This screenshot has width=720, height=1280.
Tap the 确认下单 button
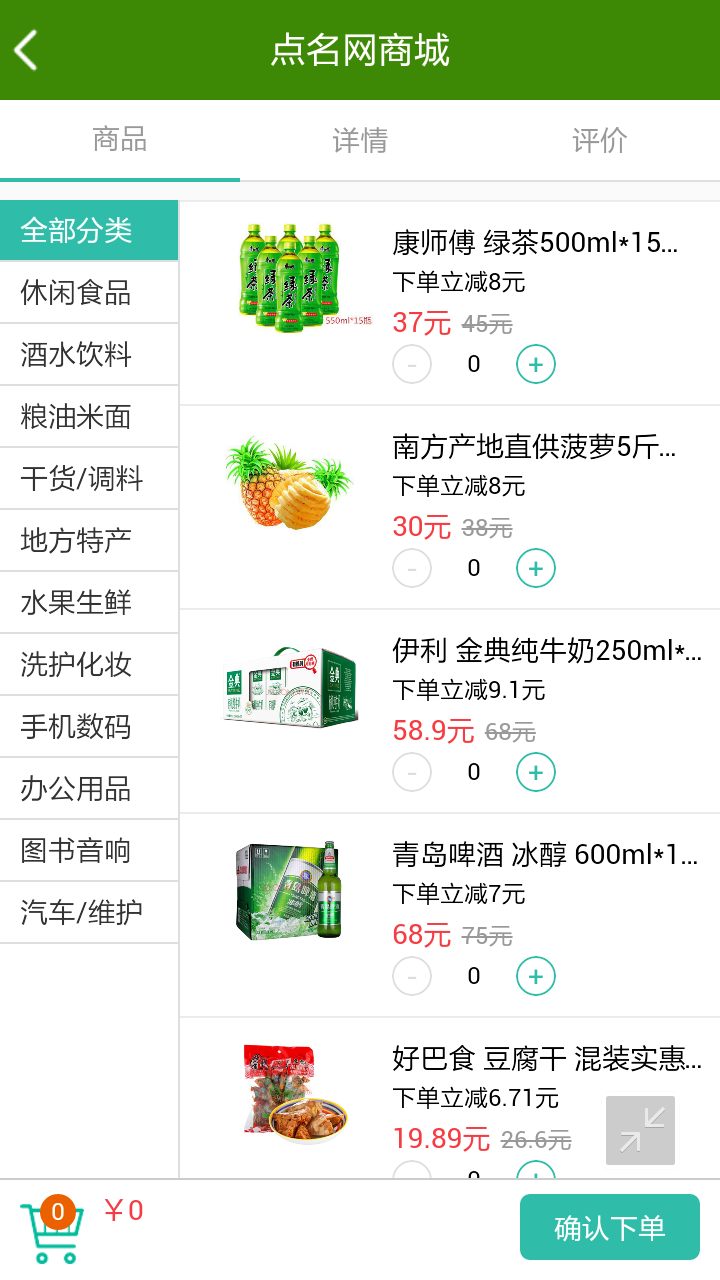point(609,1227)
